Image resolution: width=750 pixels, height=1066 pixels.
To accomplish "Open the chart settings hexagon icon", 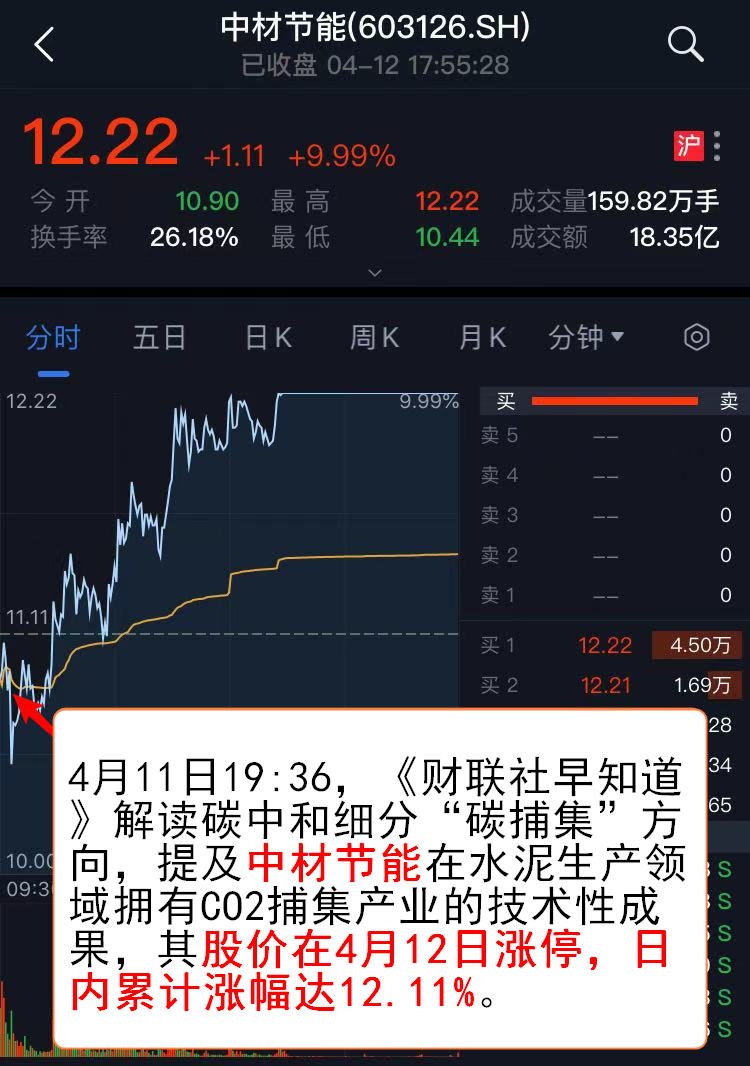I will [696, 338].
